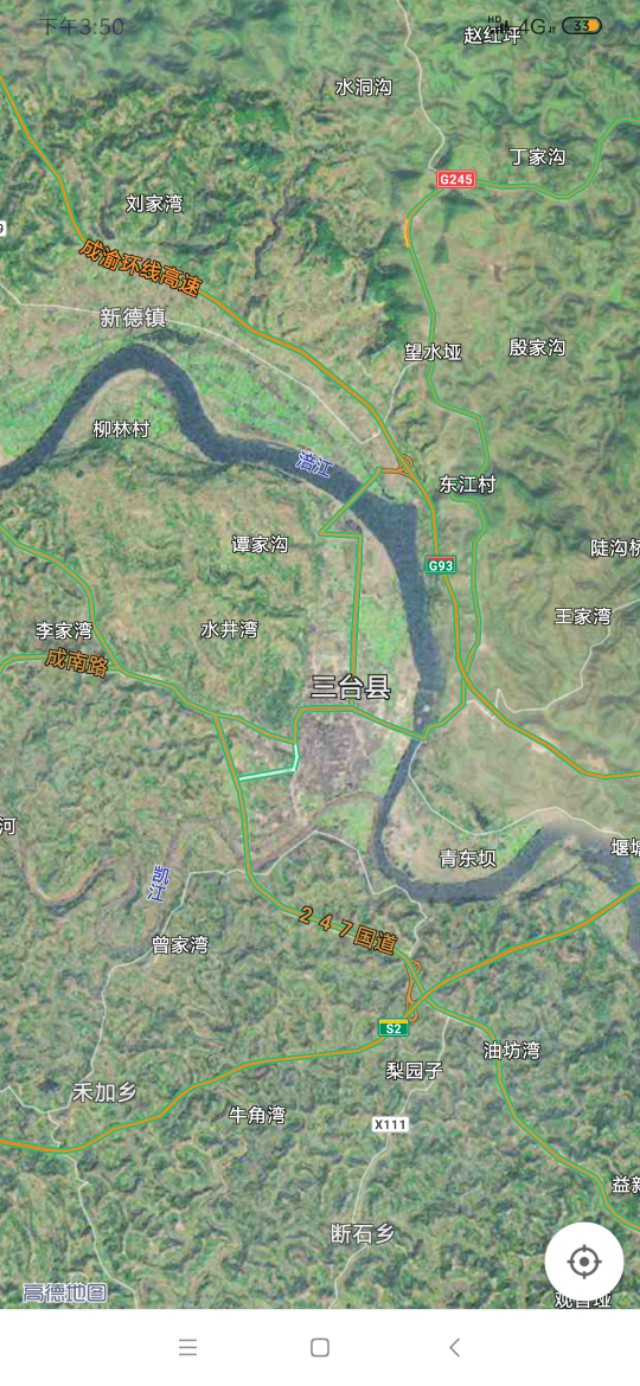The width and height of the screenshot is (640, 1386).
Task: Open the recent apps menu
Action: 187,1347
